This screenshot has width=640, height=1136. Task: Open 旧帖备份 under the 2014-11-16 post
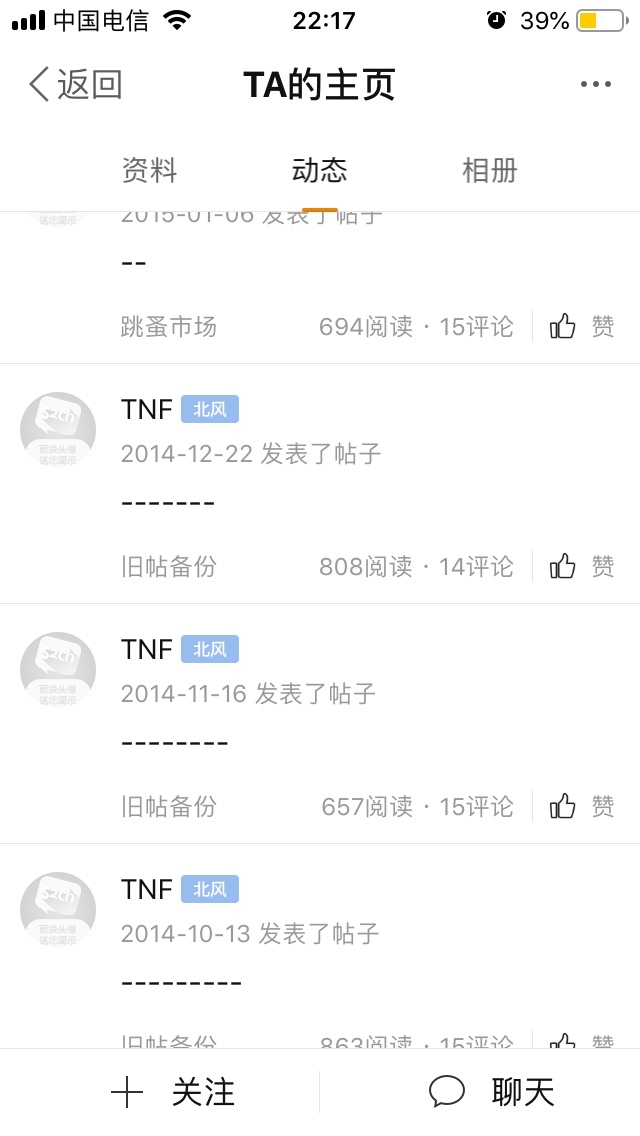(169, 806)
